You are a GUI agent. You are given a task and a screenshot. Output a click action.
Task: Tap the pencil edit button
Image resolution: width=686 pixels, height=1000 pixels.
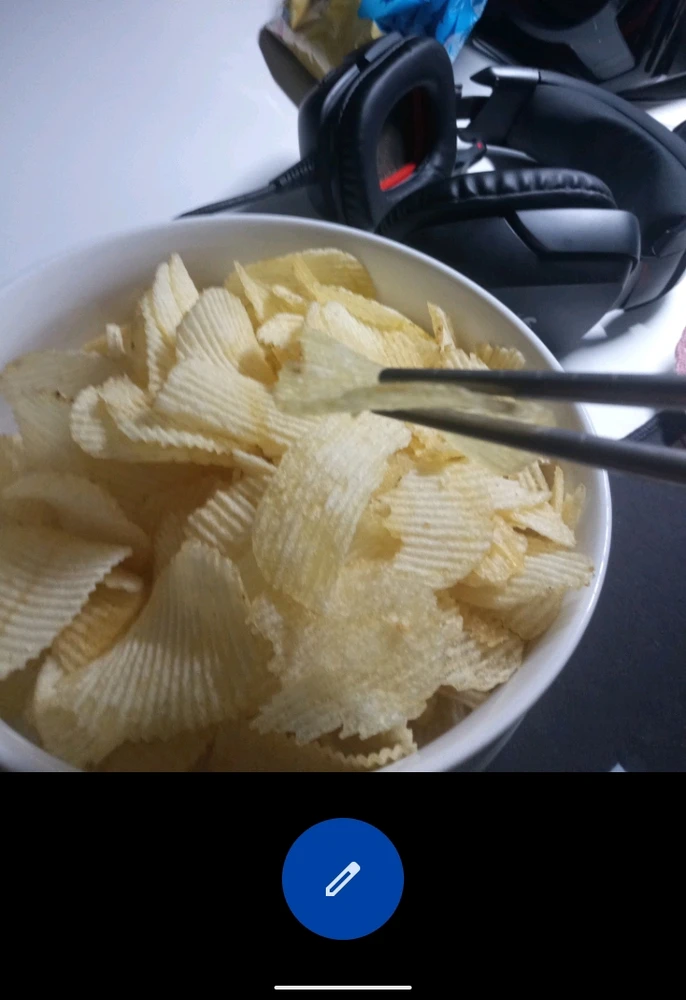click(x=342, y=878)
